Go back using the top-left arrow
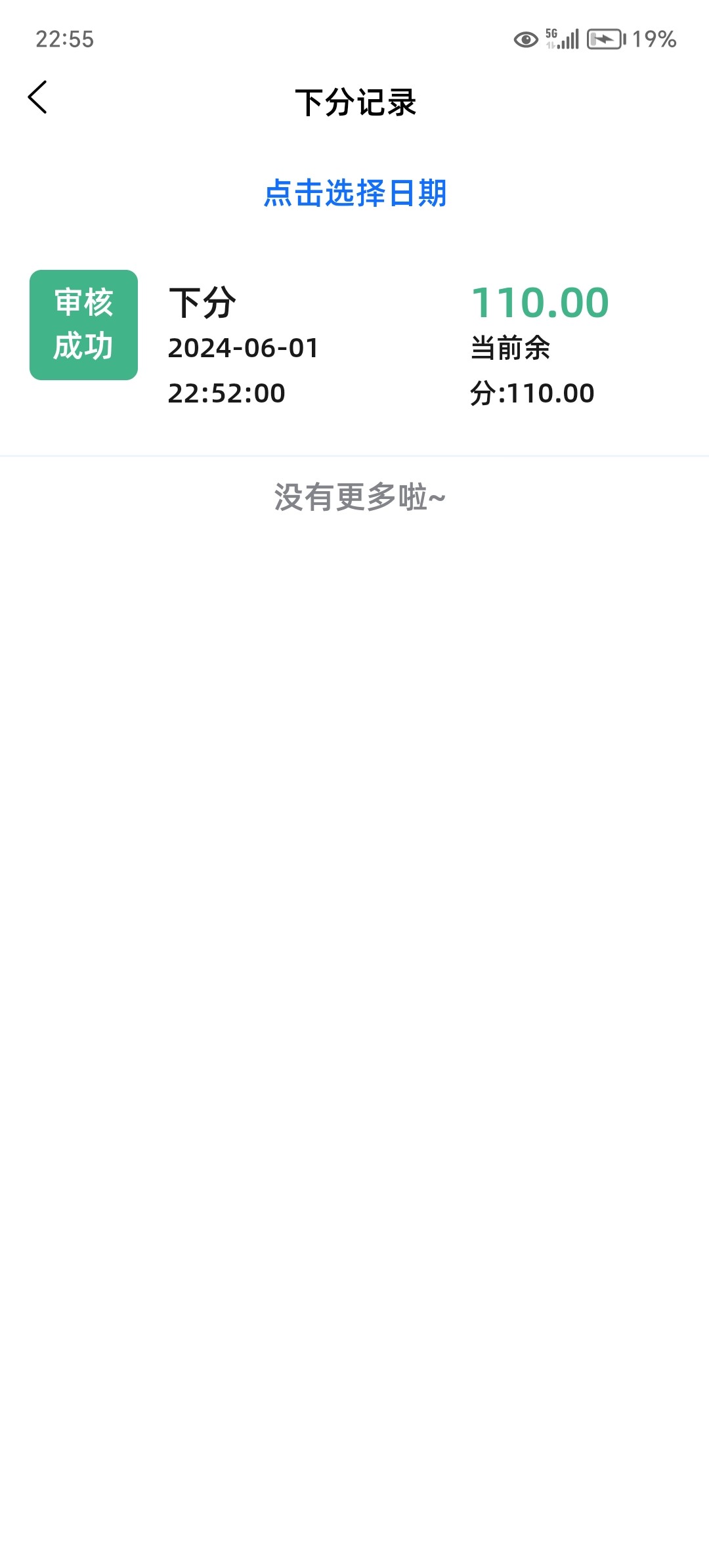Viewport: 709px width, 1568px height. (38, 98)
